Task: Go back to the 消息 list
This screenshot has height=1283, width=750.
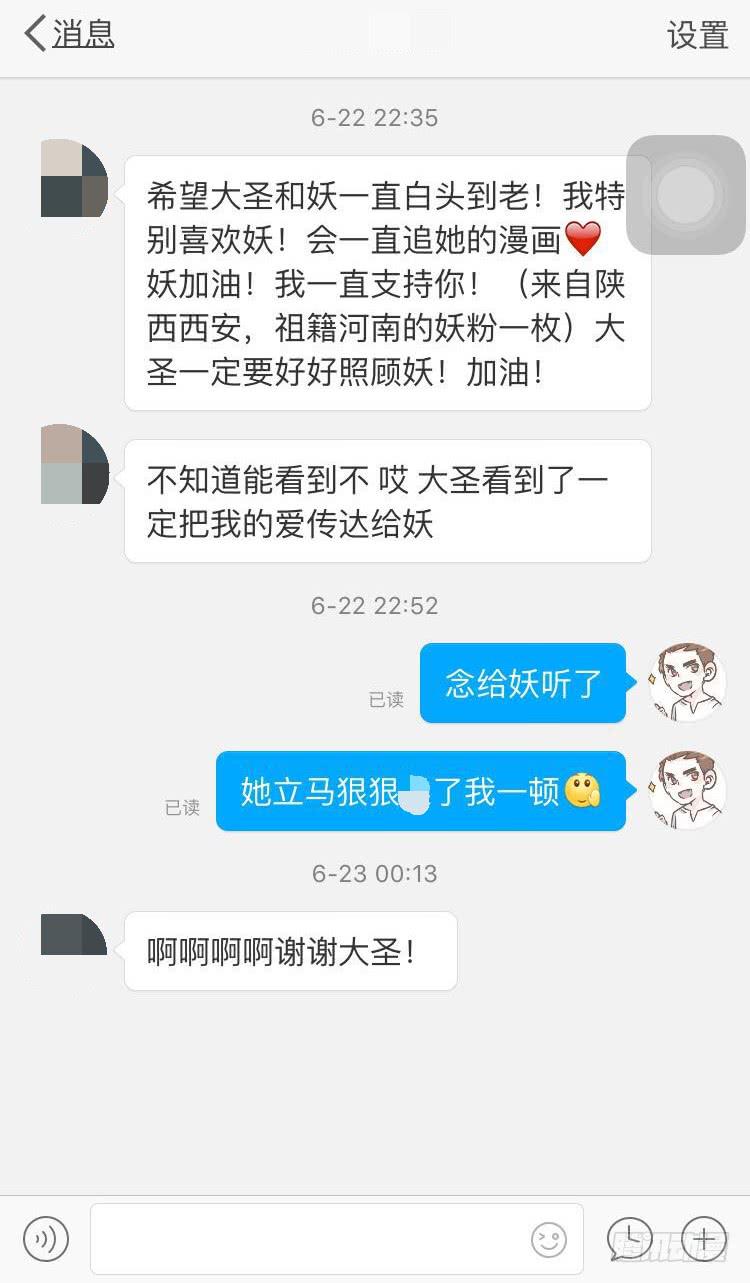Action: pyautogui.click(x=68, y=34)
